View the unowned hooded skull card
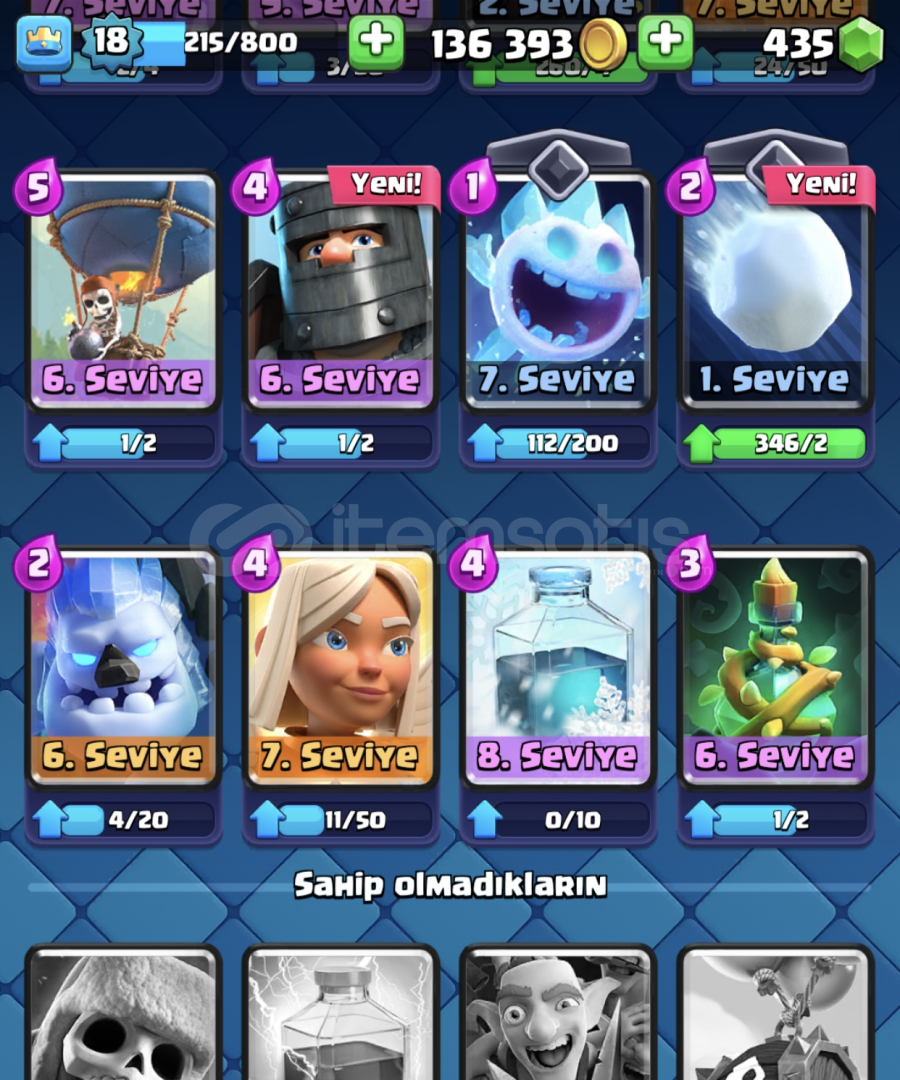Viewport: 900px width, 1080px height. (x=124, y=1015)
